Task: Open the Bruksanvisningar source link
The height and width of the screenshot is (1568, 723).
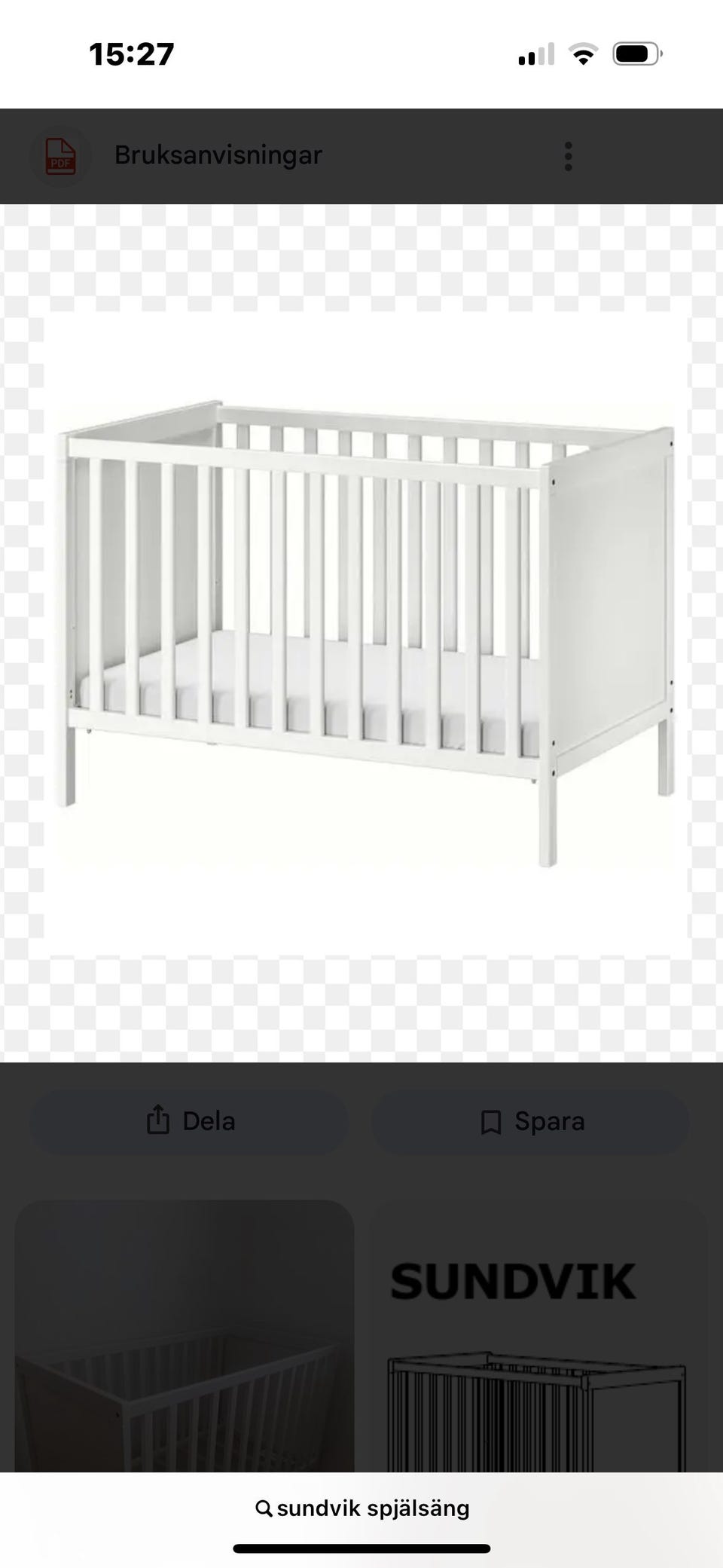Action: pos(218,155)
